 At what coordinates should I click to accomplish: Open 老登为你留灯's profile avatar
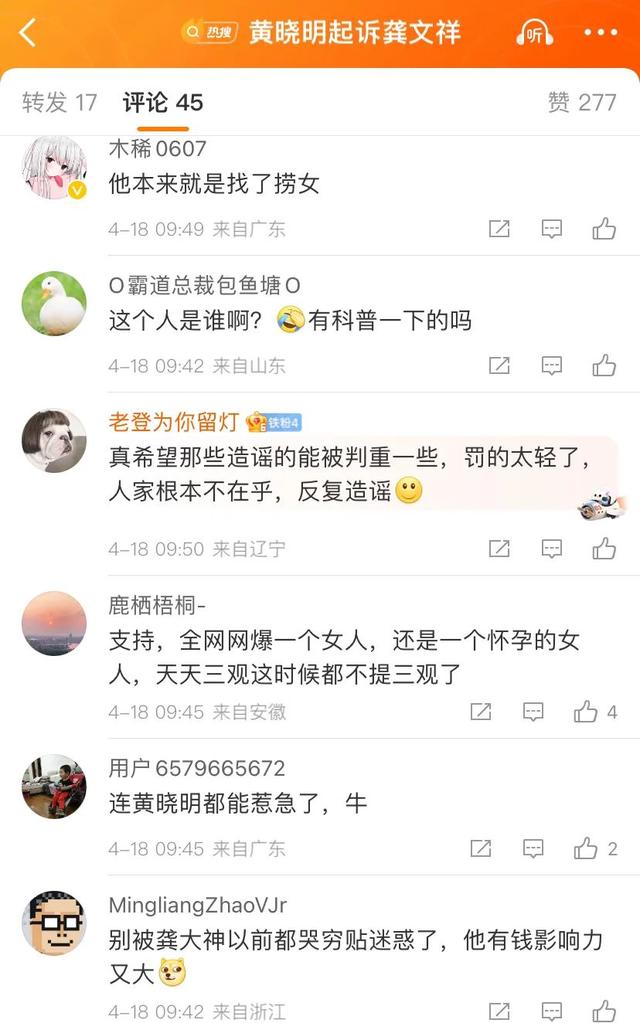tap(54, 441)
